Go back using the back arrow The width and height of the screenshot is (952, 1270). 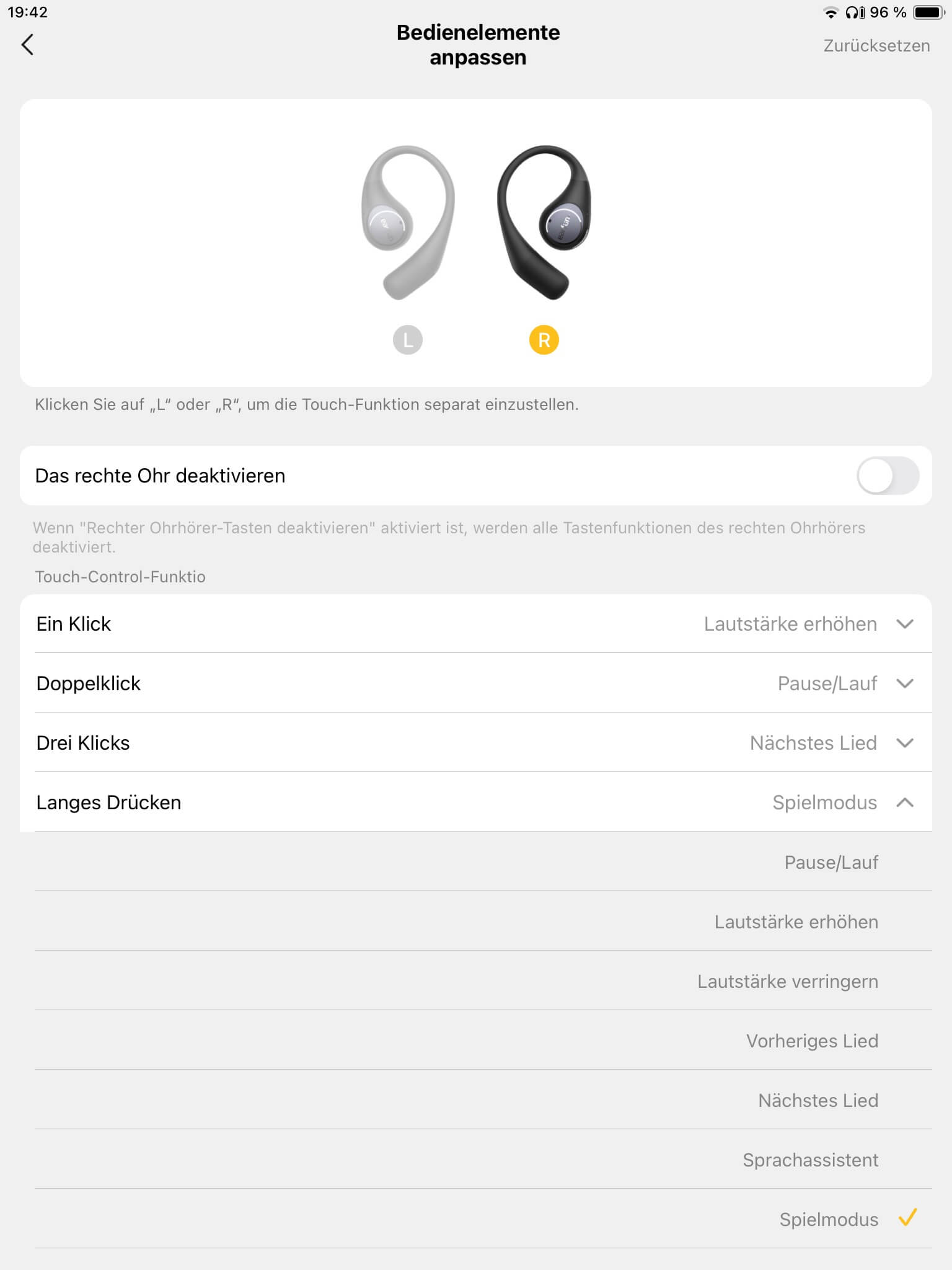pyautogui.click(x=27, y=45)
